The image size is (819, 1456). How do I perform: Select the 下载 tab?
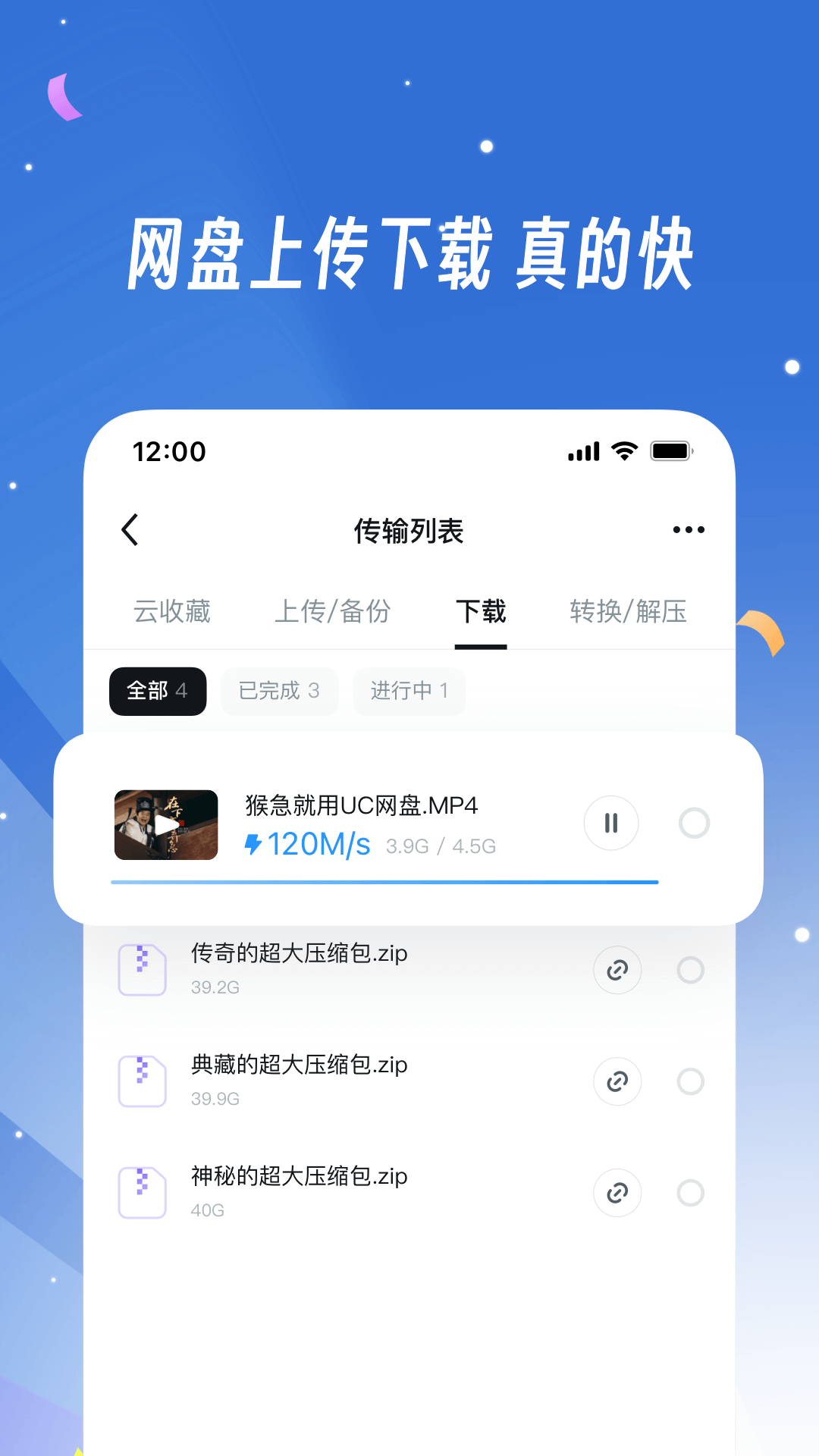482,612
